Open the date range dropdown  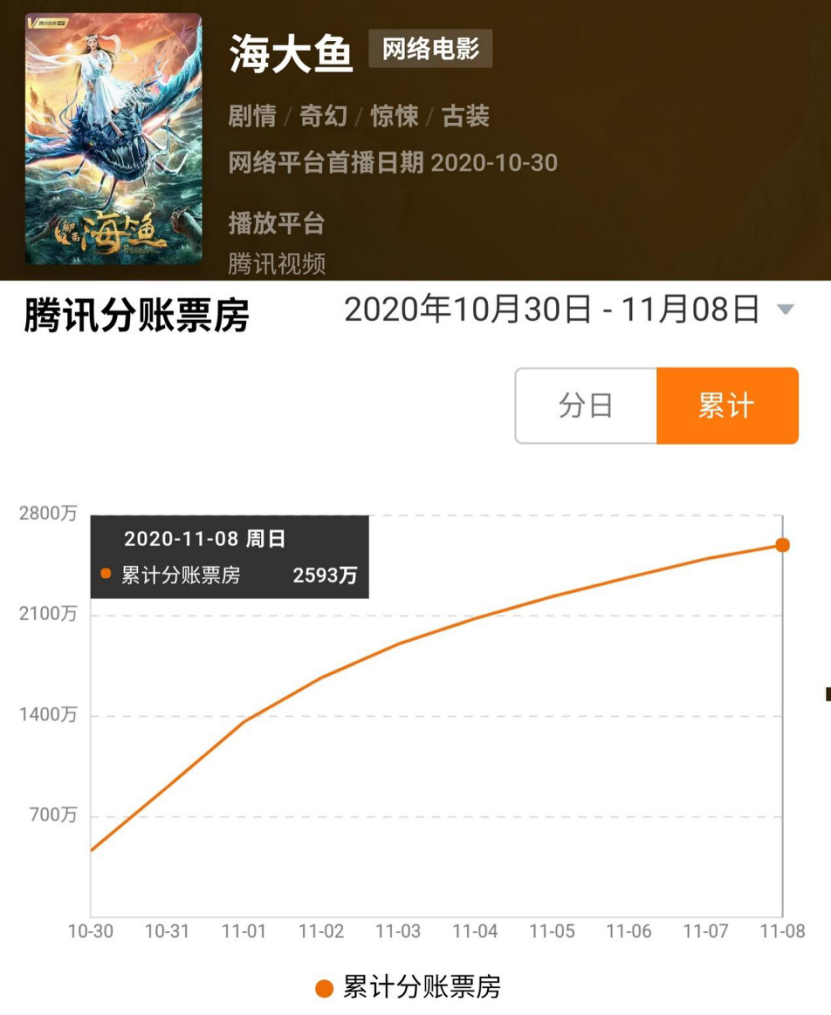coord(784,310)
